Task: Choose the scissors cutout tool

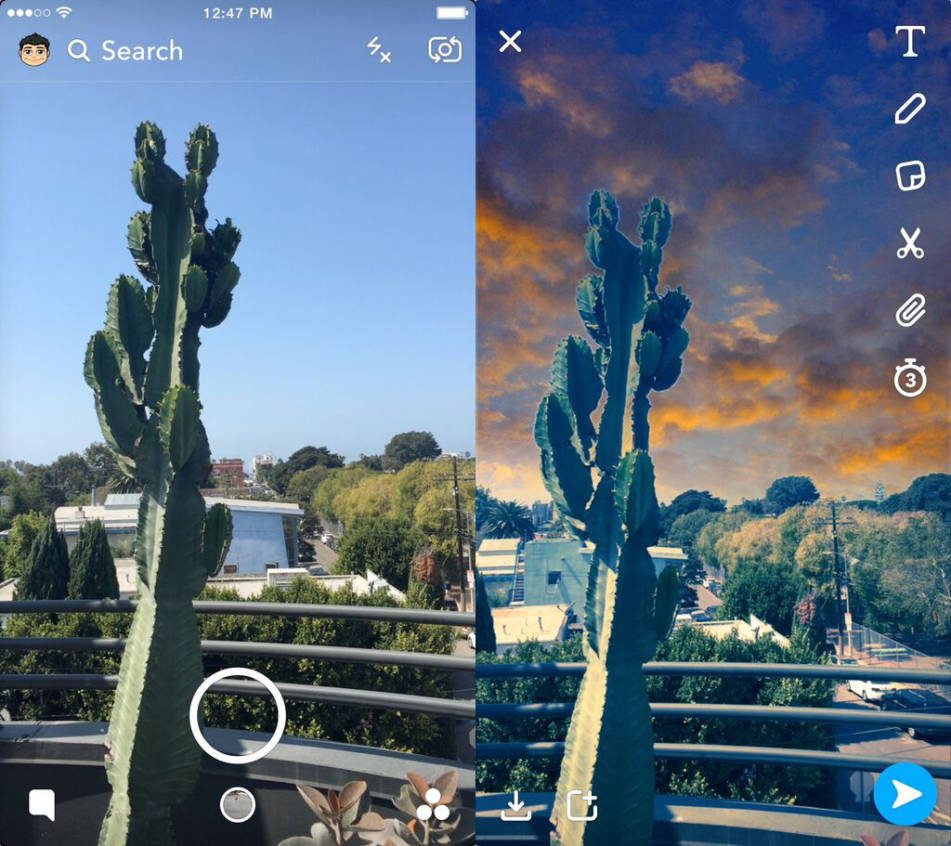Action: (x=909, y=243)
